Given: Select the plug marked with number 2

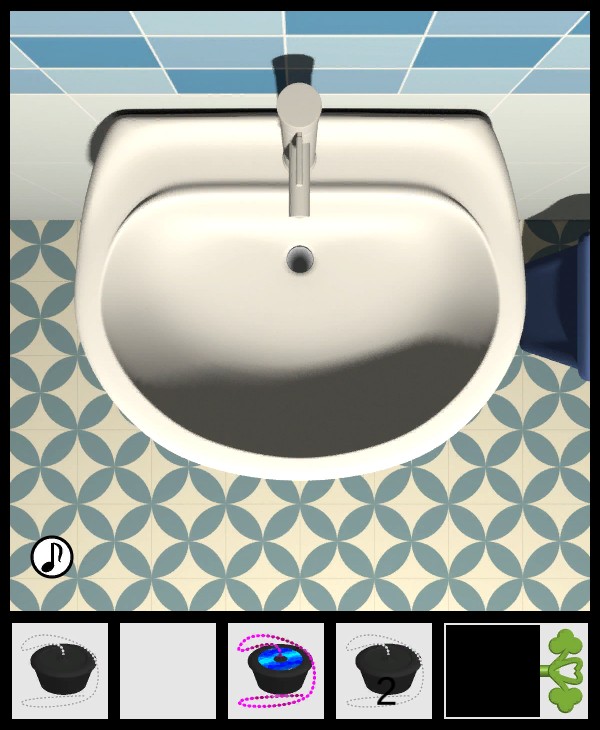Looking at the screenshot, I should pyautogui.click(x=384, y=671).
